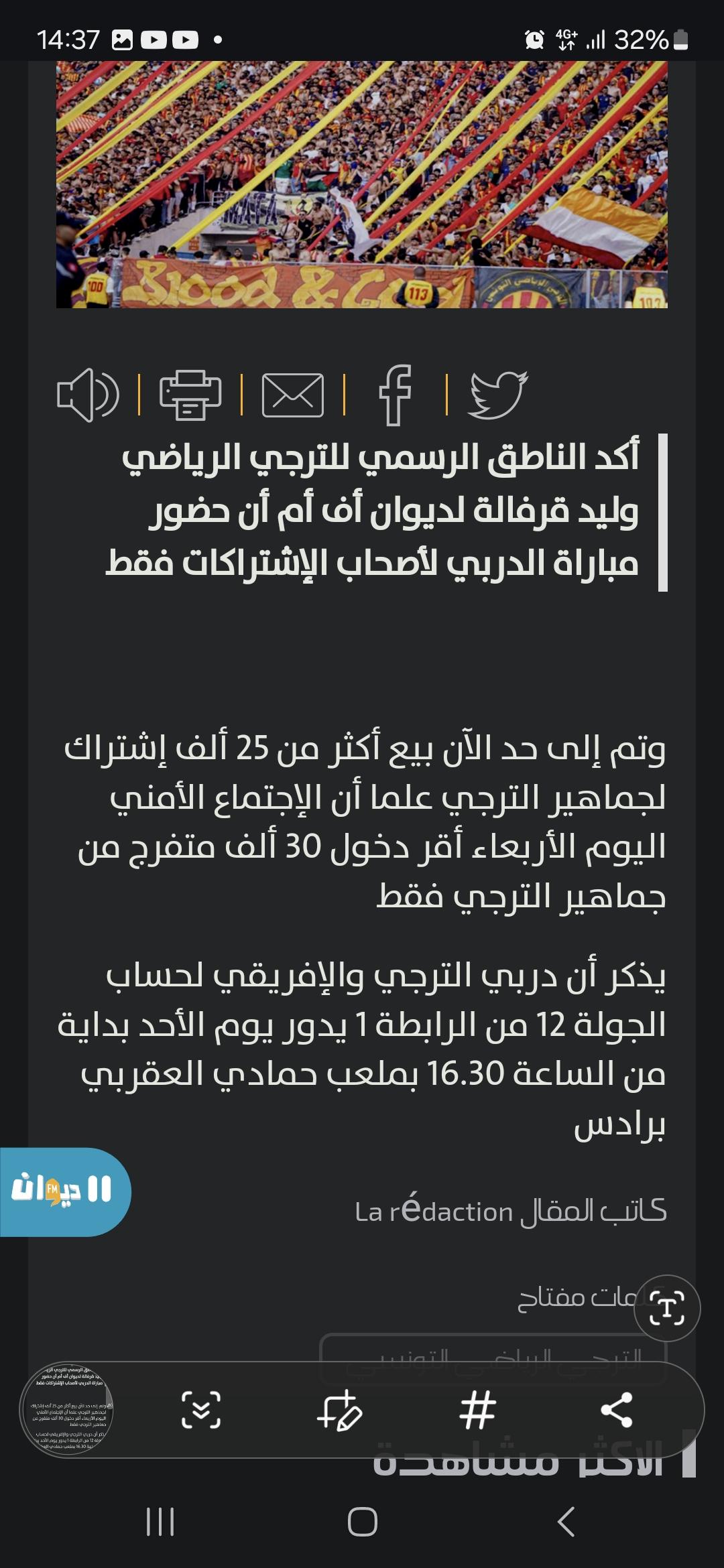
Task: Listen to the article via speaker icon
Action: point(88,395)
